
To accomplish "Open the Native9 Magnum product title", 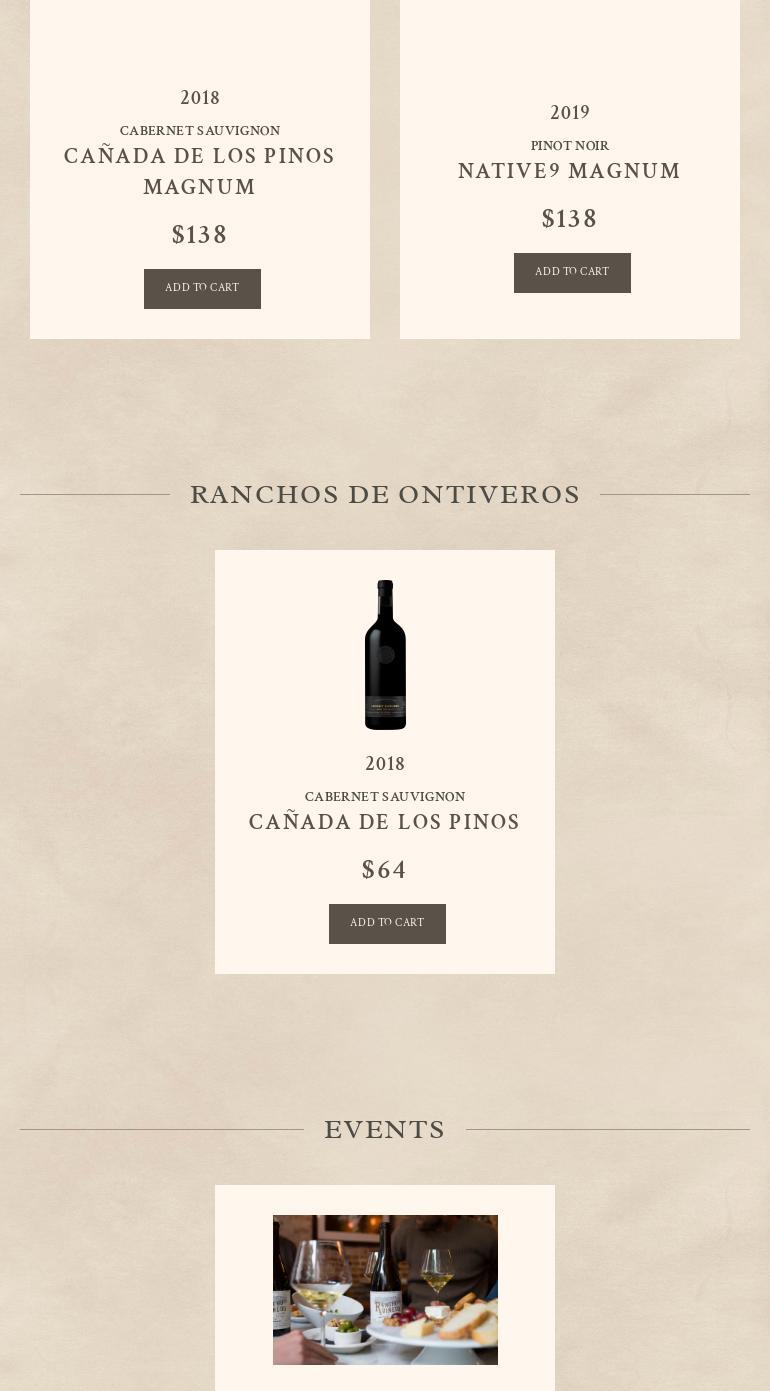I will [x=569, y=172].
